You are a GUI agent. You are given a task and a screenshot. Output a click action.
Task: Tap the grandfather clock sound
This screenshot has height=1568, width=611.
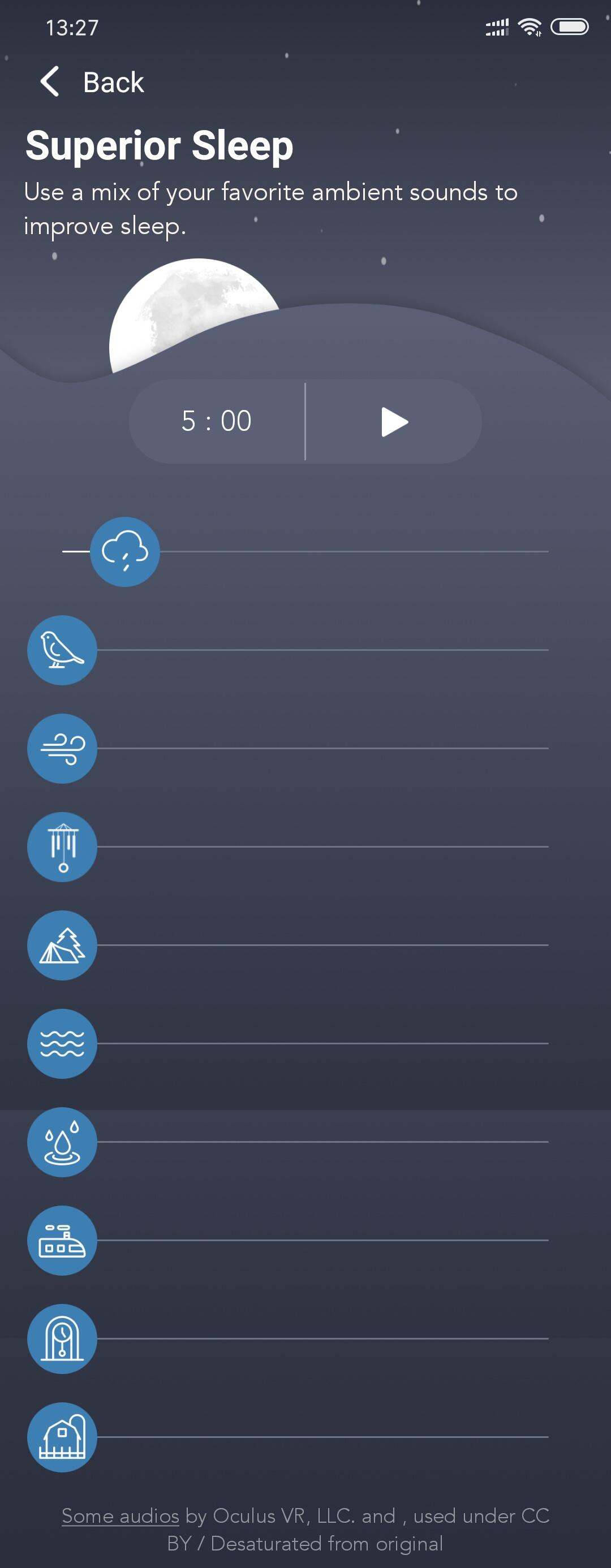62,1339
